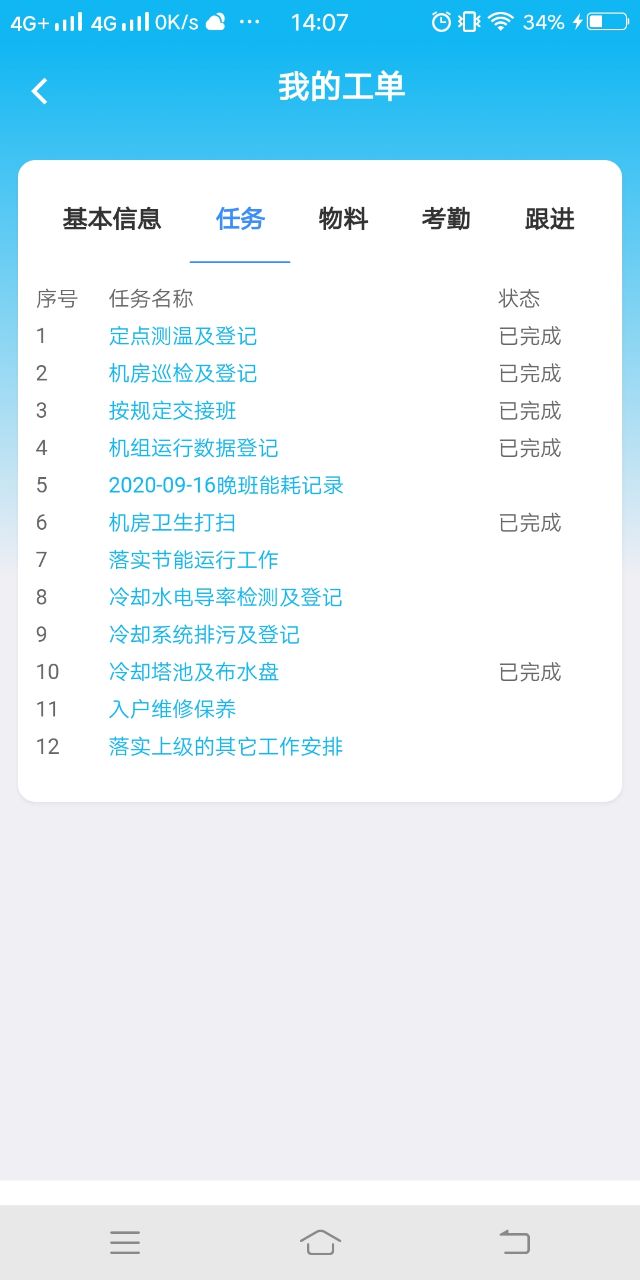Screen dimensions: 640x1280
Task: Open 2020-09-16晚班能耗记录 task
Action: point(226,485)
